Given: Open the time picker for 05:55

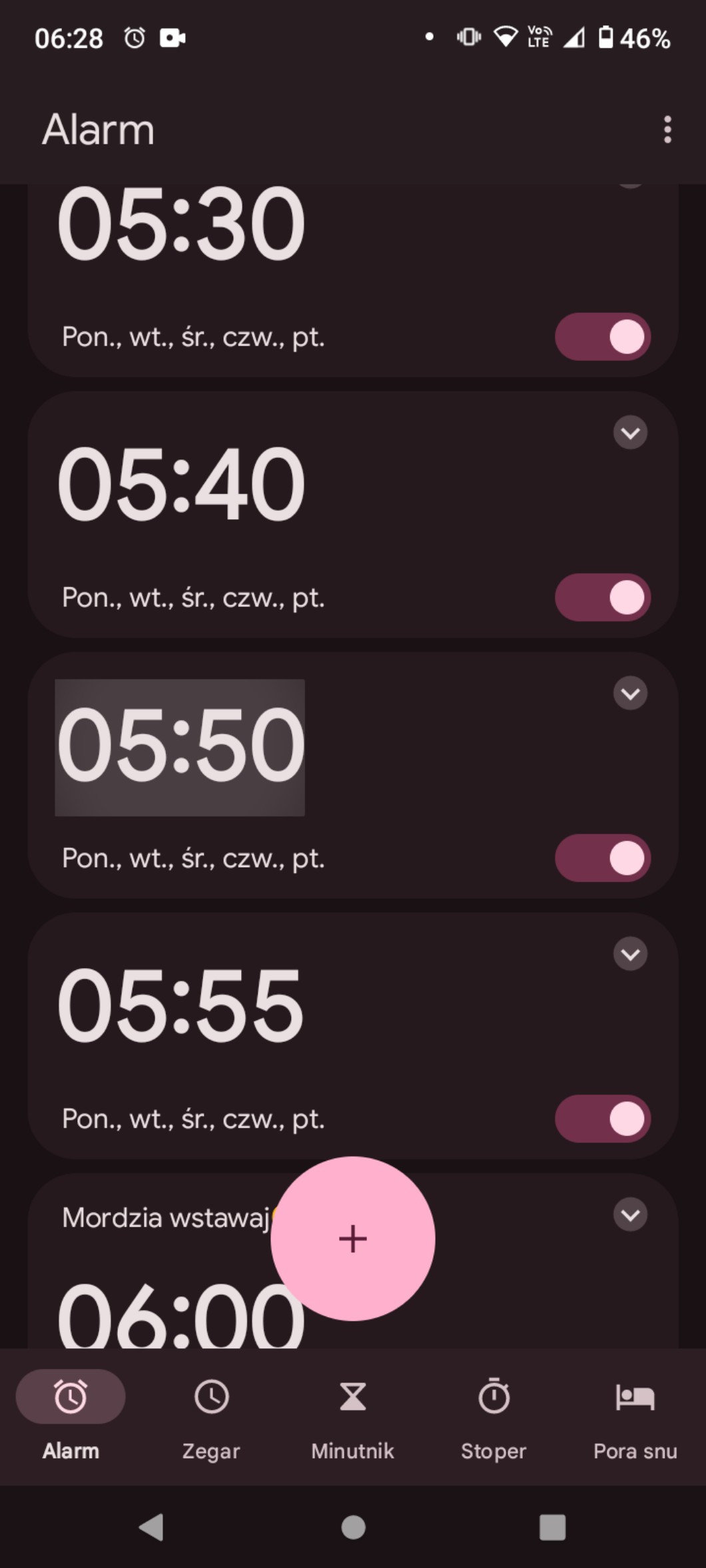Looking at the screenshot, I should 180,1005.
